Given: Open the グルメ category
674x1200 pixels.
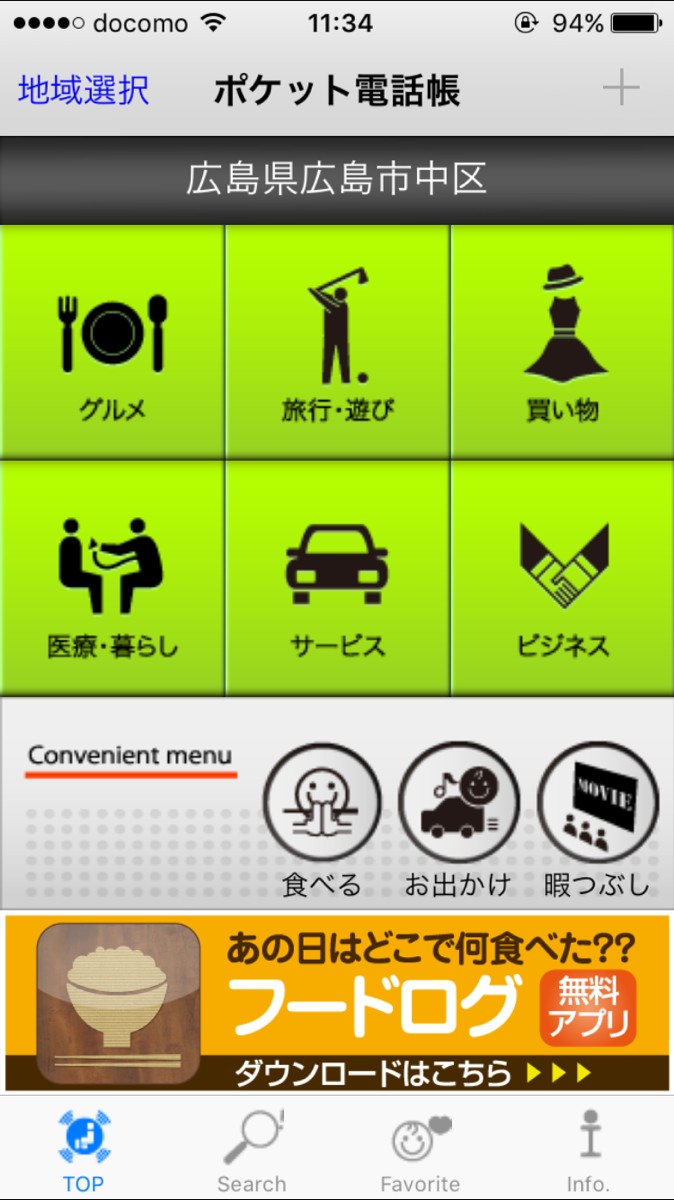Looking at the screenshot, I should pos(112,342).
